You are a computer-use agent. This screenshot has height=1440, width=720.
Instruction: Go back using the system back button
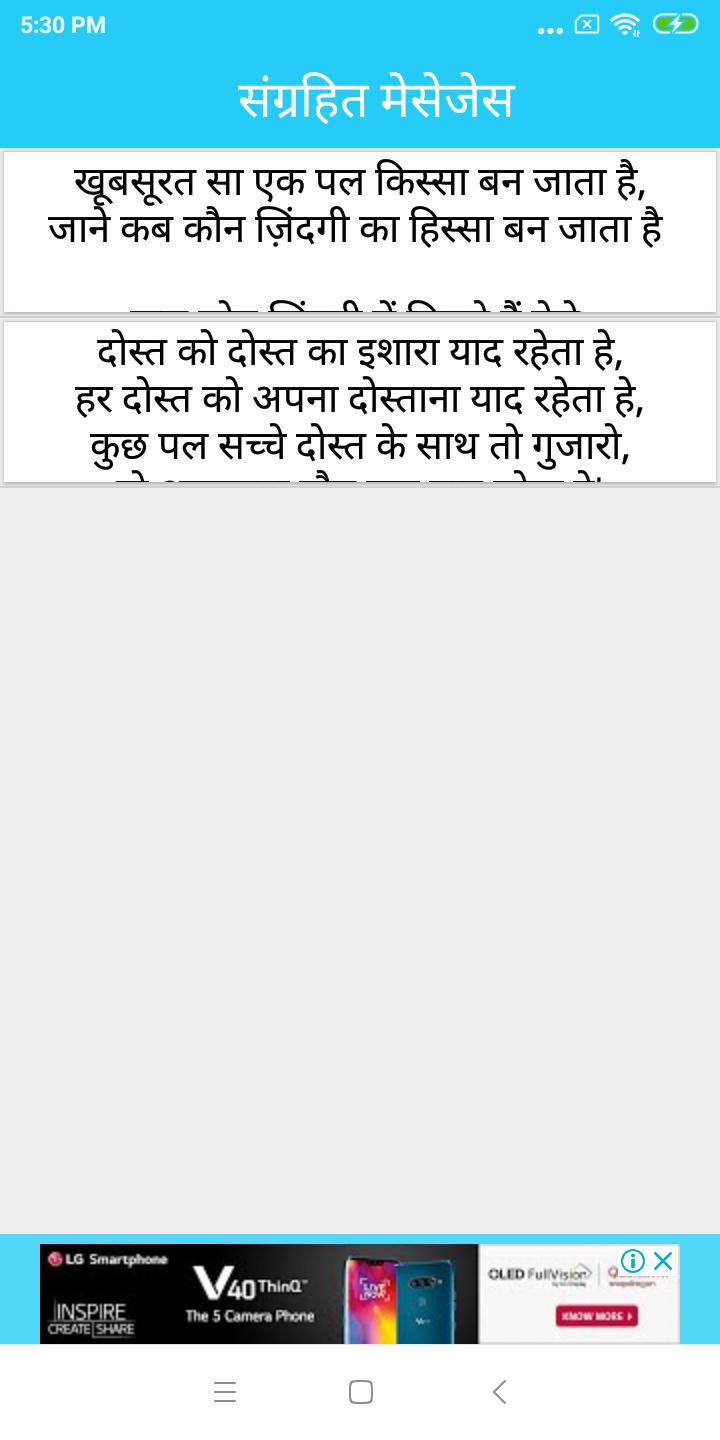[x=499, y=1391]
